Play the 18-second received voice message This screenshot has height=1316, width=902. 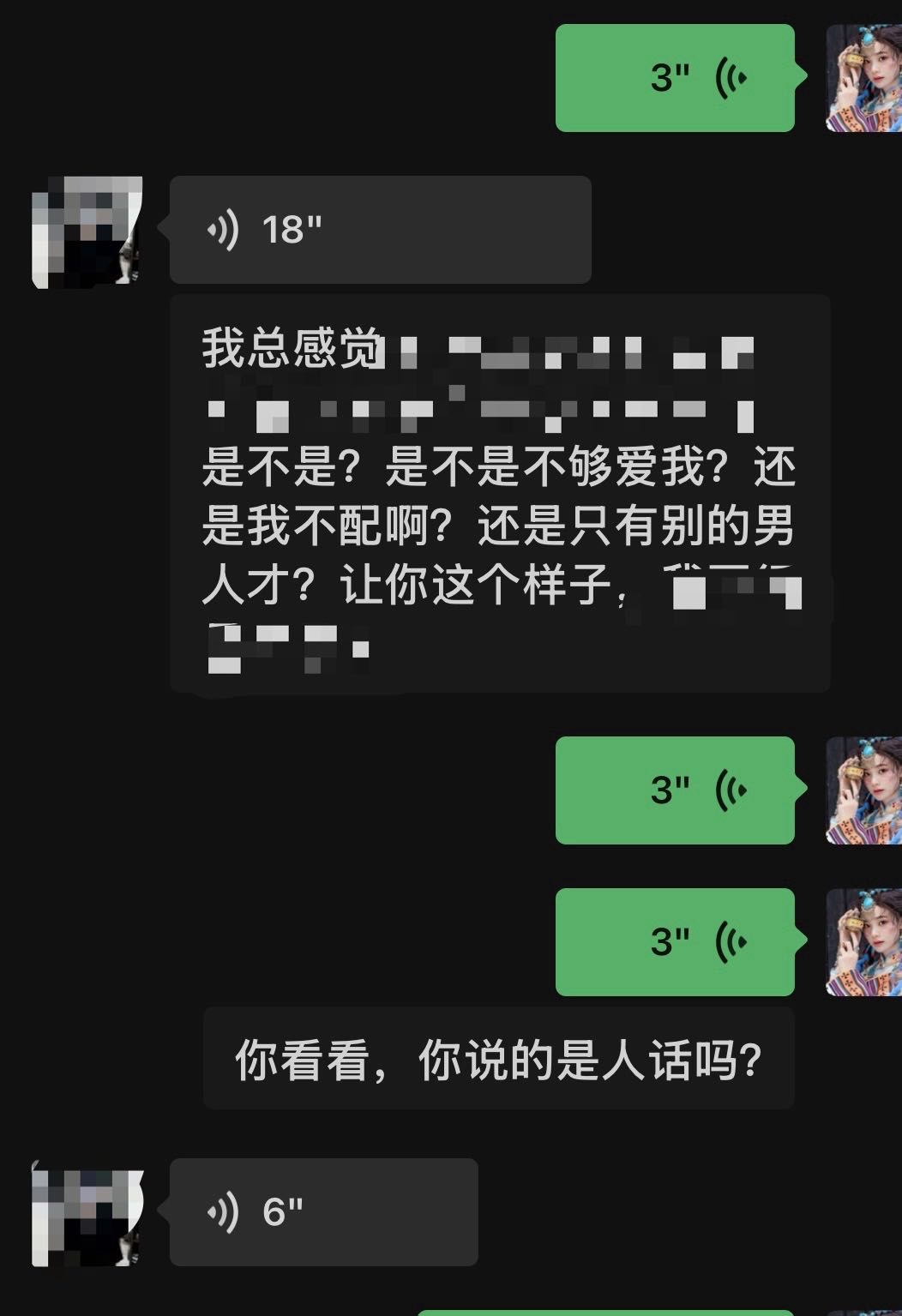click(x=380, y=230)
